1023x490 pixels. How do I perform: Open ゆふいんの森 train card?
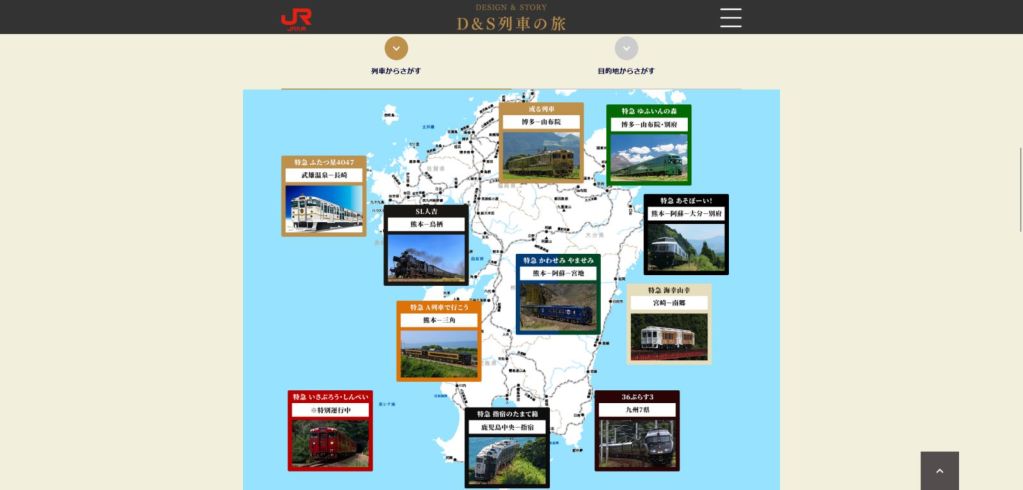coord(648,145)
